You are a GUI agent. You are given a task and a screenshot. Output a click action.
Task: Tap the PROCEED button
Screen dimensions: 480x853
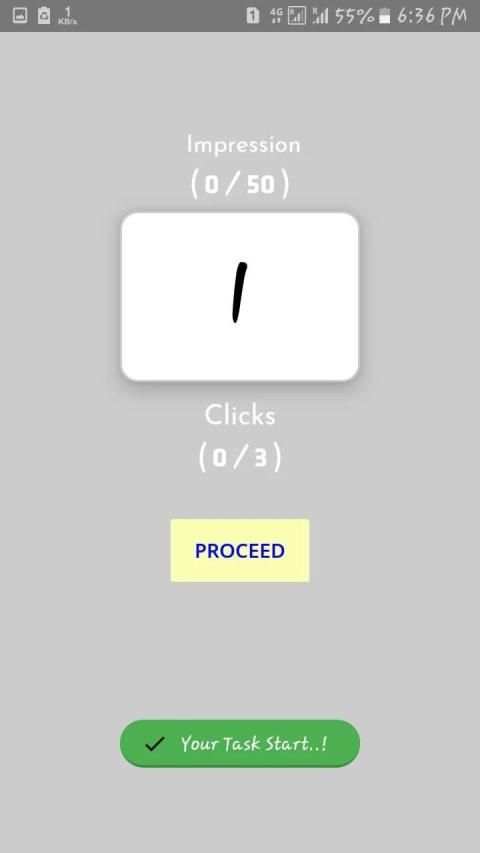(240, 550)
